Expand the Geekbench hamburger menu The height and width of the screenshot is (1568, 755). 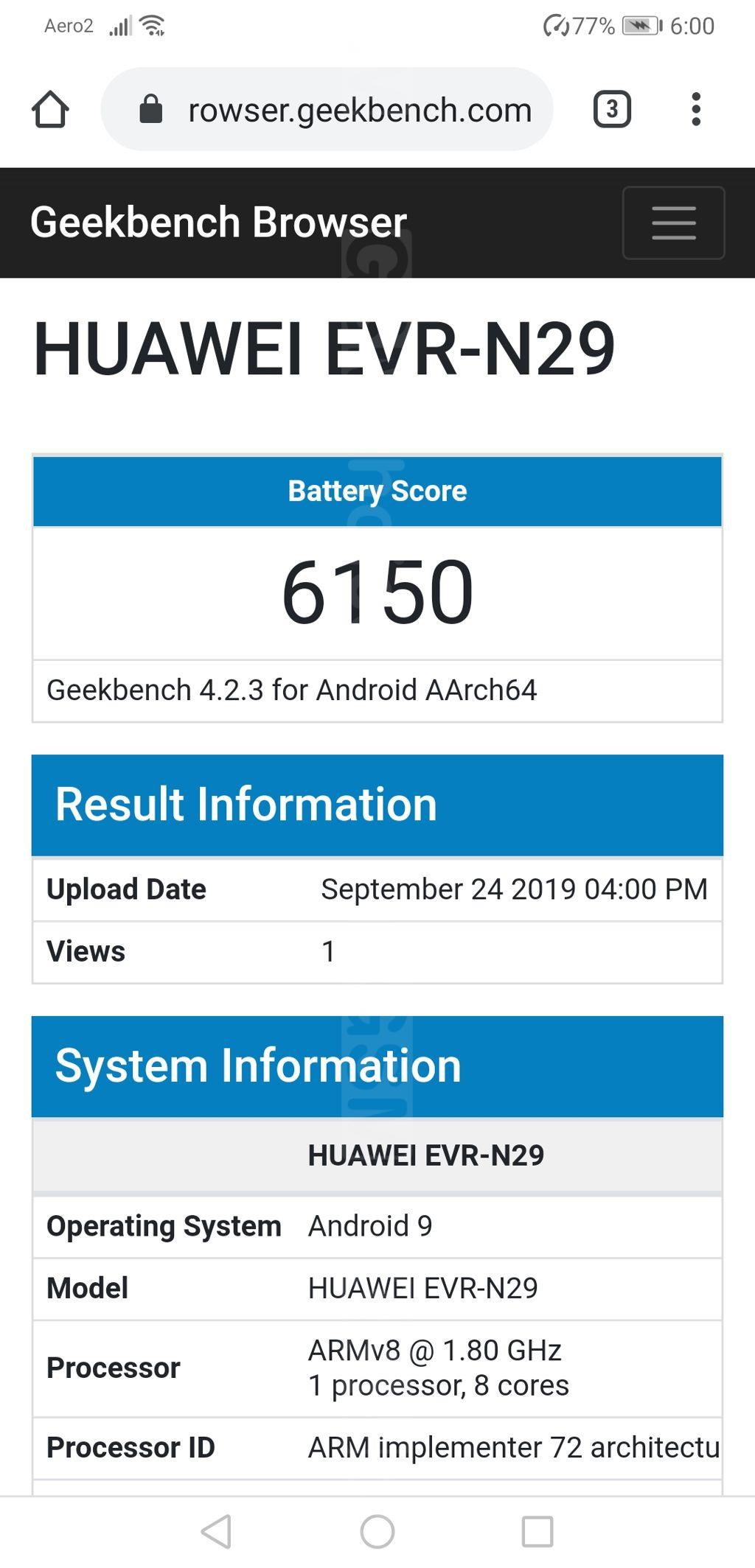coord(673,223)
